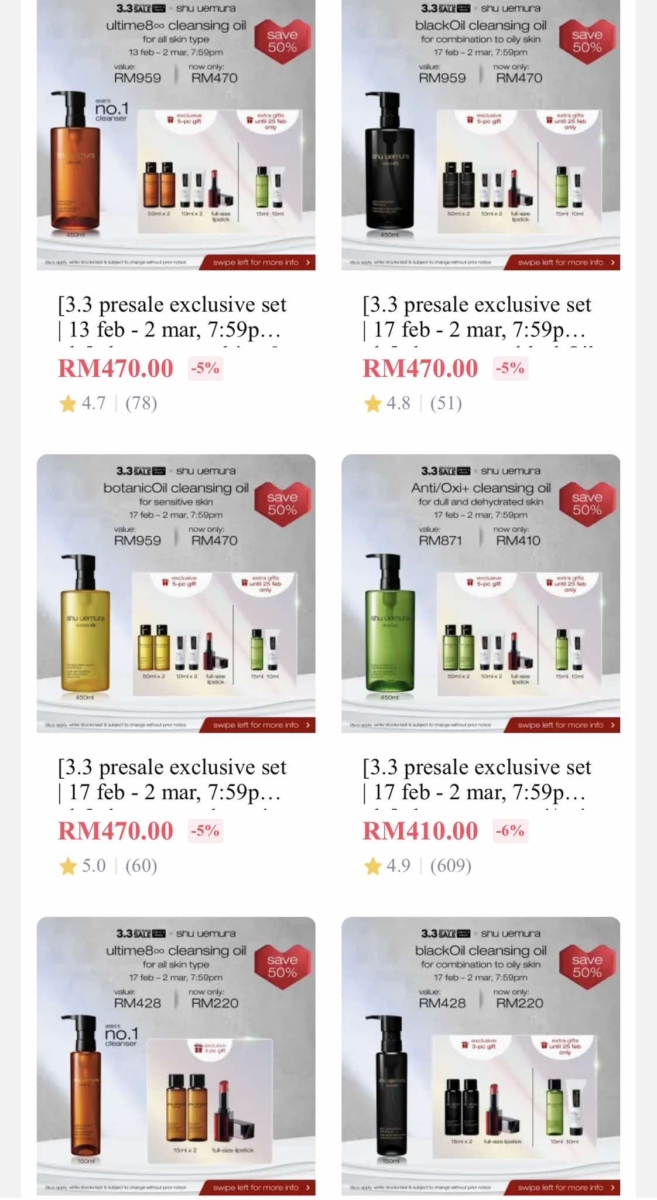Viewport: 657px width, 1200px height.
Task: Open the Anti/Oxi+ cleansing oil RM410 set
Action: (x=480, y=593)
